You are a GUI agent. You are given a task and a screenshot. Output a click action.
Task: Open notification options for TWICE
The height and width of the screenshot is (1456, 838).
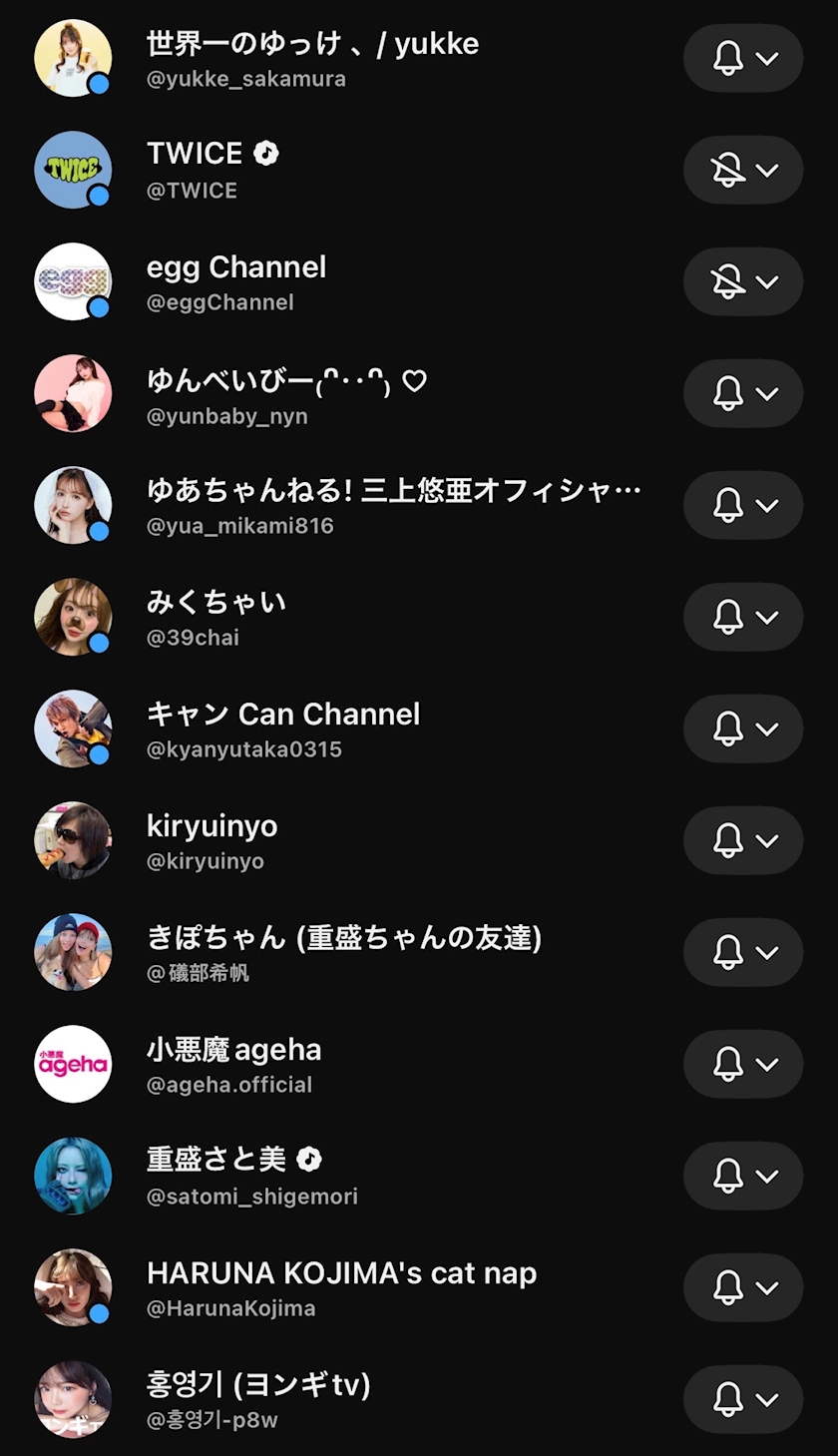pyautogui.click(x=742, y=170)
